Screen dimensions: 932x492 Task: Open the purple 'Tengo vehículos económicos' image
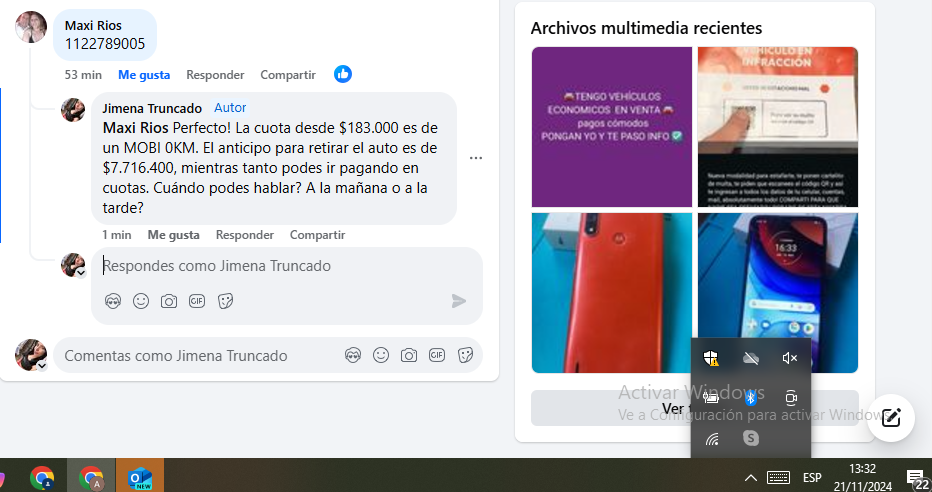pyautogui.click(x=611, y=127)
